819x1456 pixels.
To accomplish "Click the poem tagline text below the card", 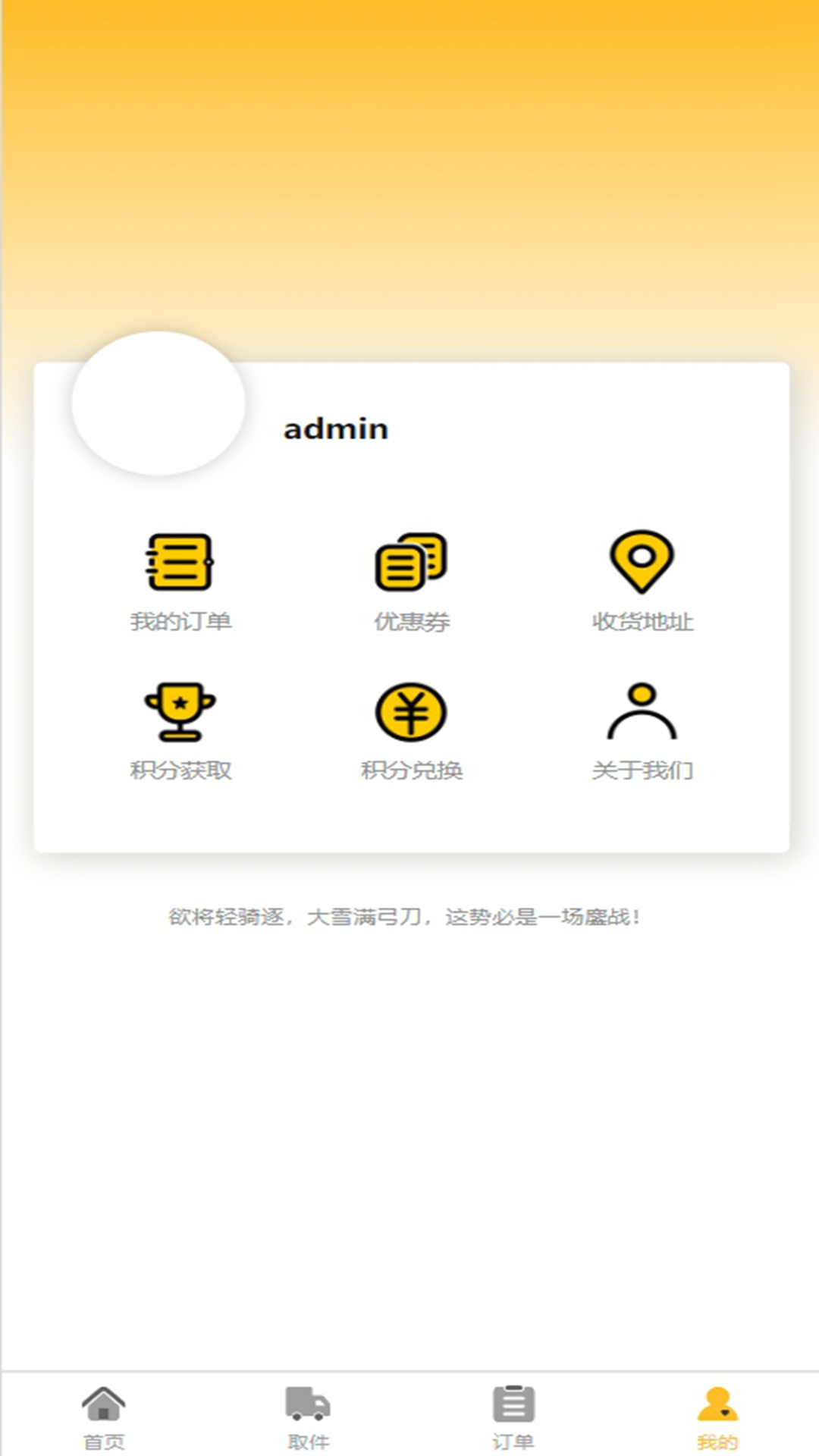I will coord(405,915).
